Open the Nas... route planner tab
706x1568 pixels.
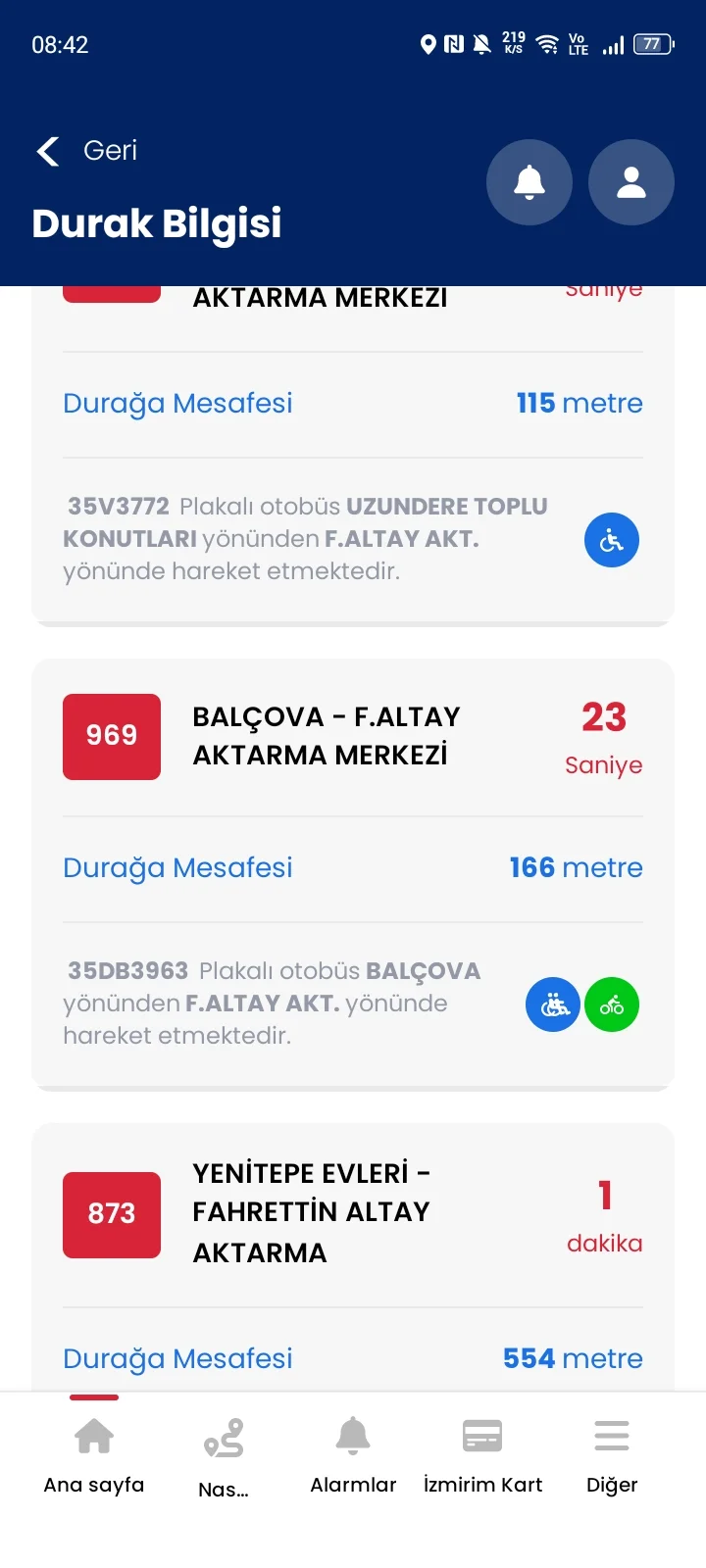click(x=224, y=1456)
